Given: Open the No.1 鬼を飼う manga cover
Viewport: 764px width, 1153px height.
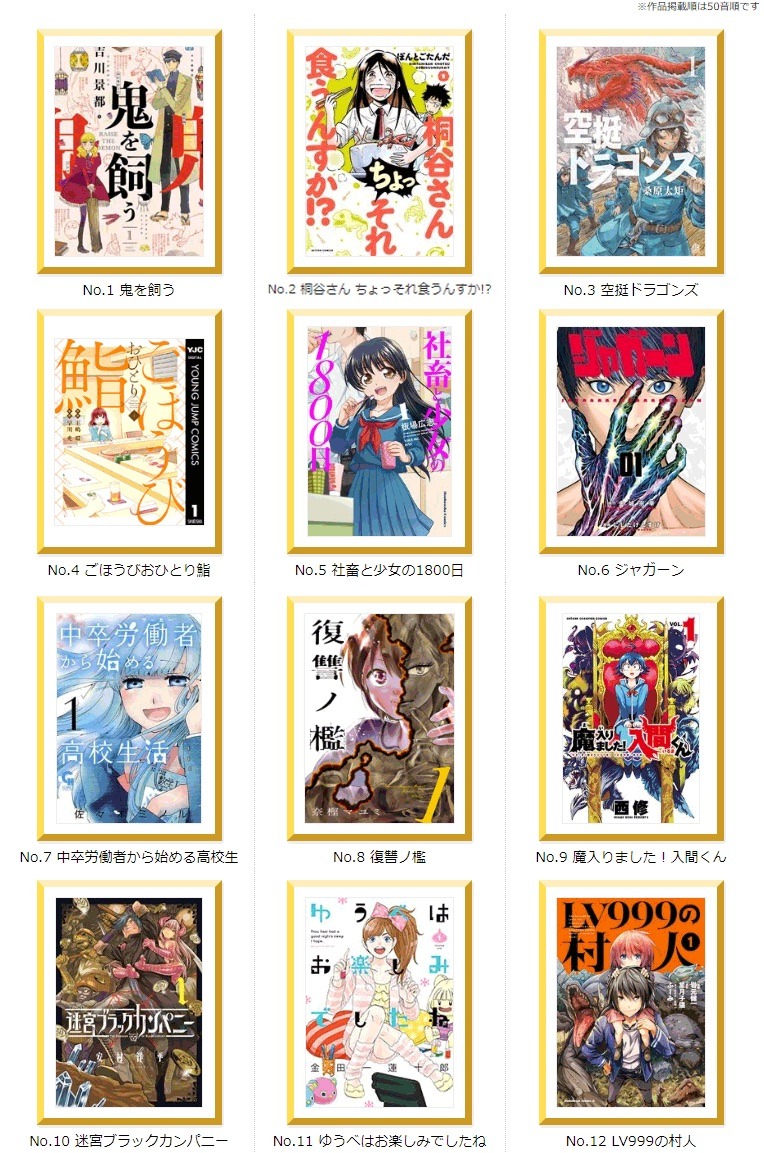Looking at the screenshot, I should tap(129, 152).
